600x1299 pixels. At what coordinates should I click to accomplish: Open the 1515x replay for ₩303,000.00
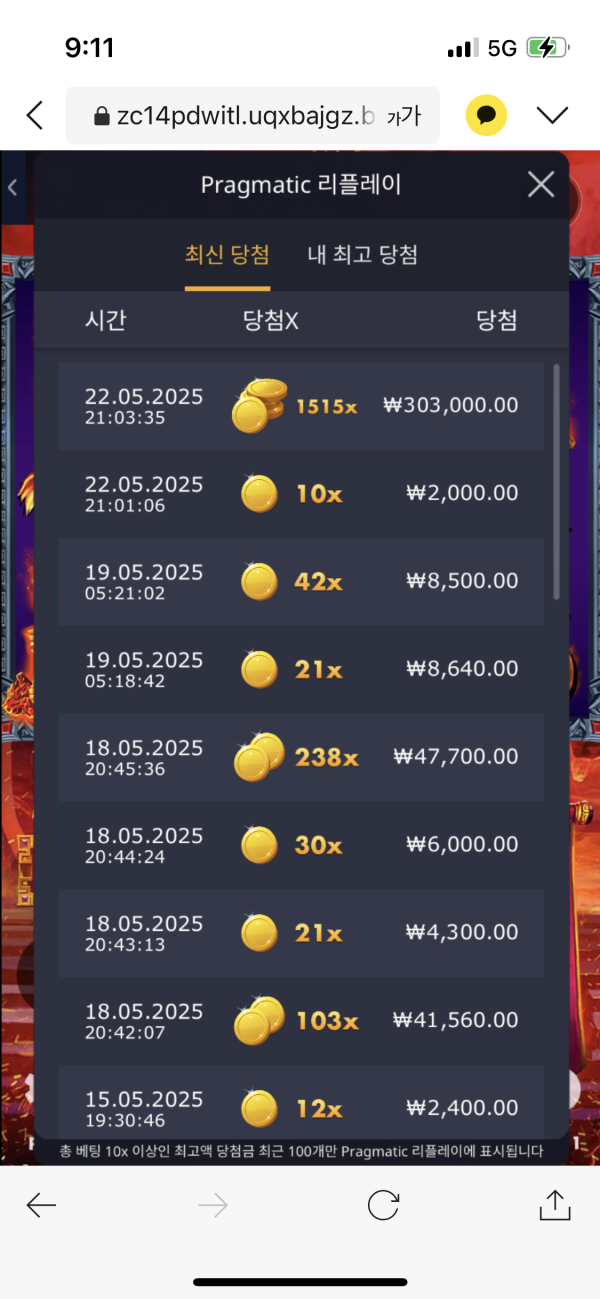(x=301, y=406)
